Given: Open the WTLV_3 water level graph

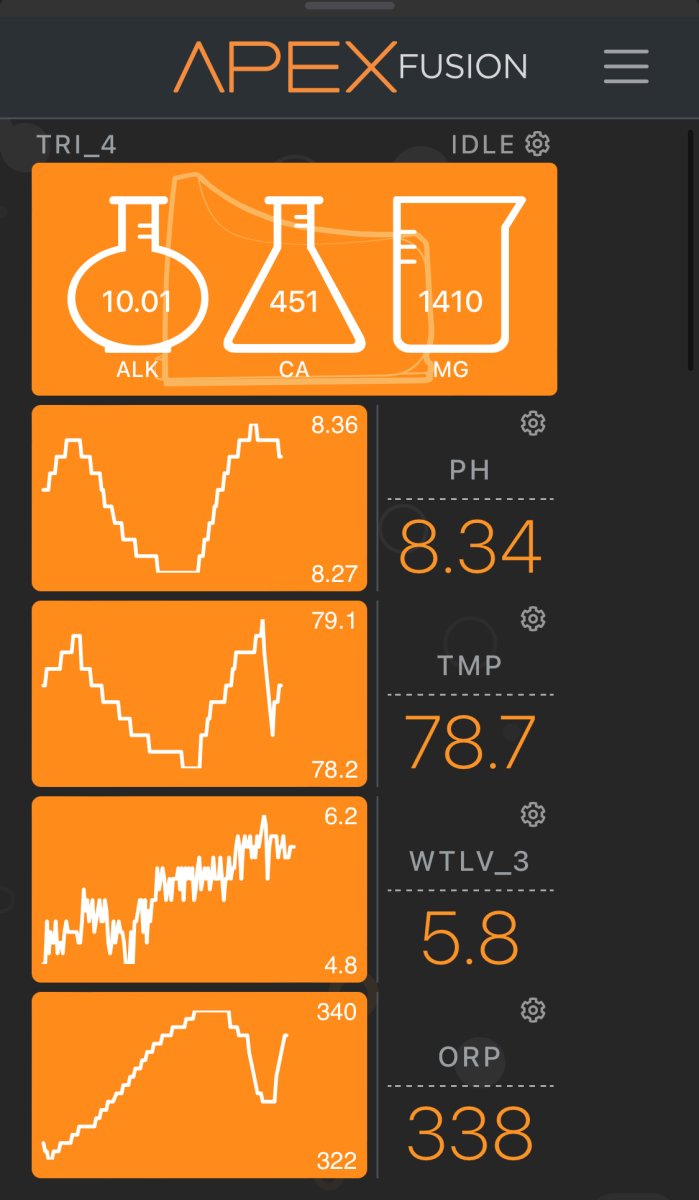Looking at the screenshot, I should [x=200, y=890].
